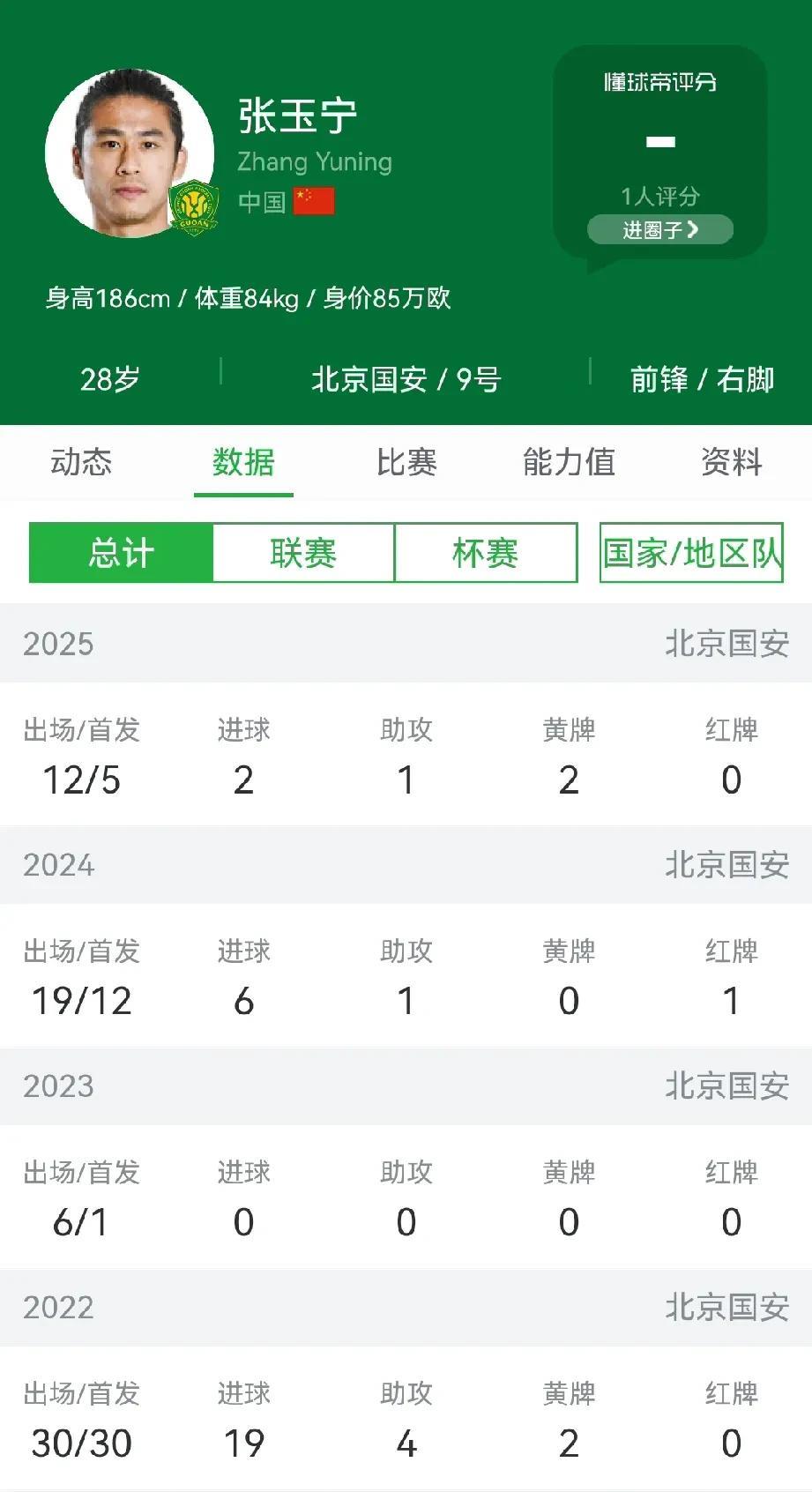Switch to the 能力值 tab
812x1492 pixels.
569,462
